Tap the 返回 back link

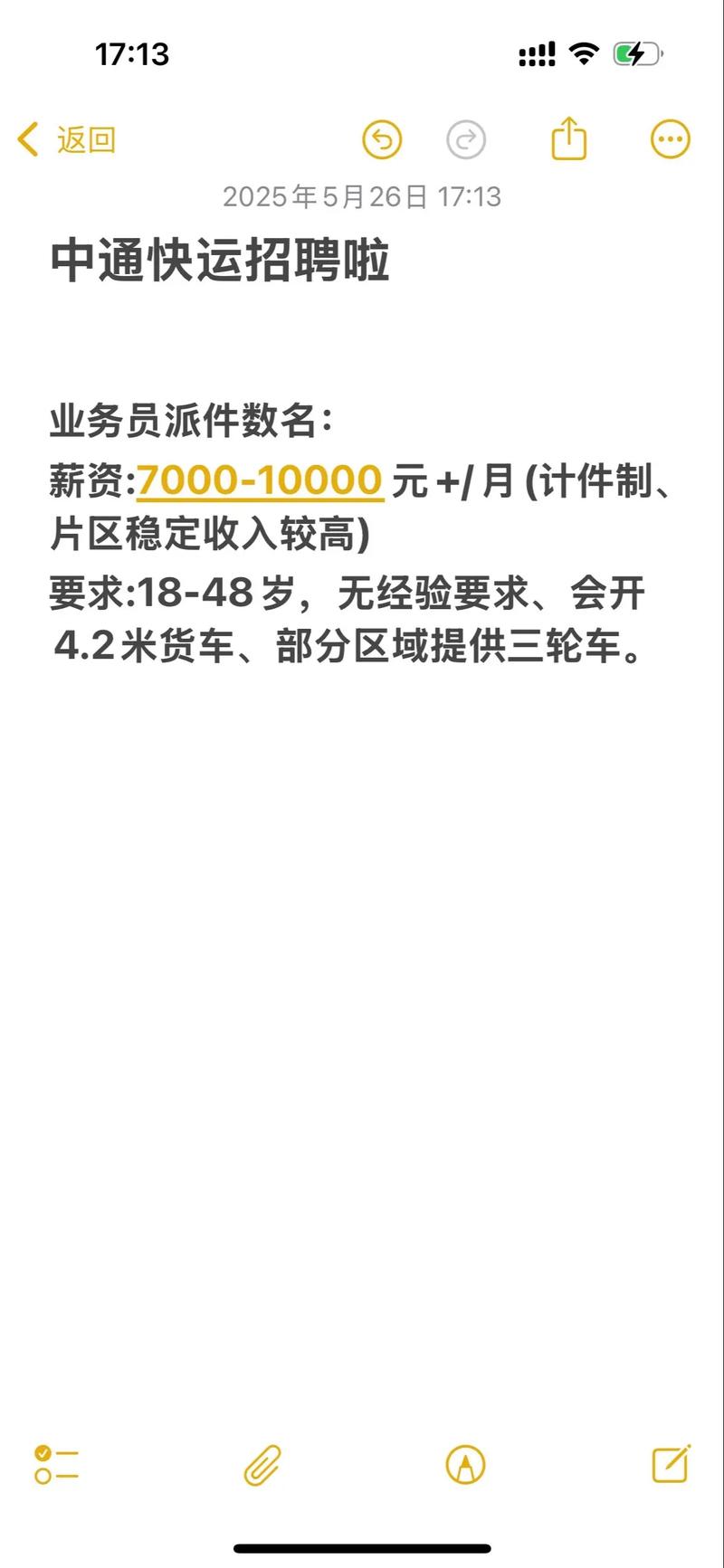[86, 140]
